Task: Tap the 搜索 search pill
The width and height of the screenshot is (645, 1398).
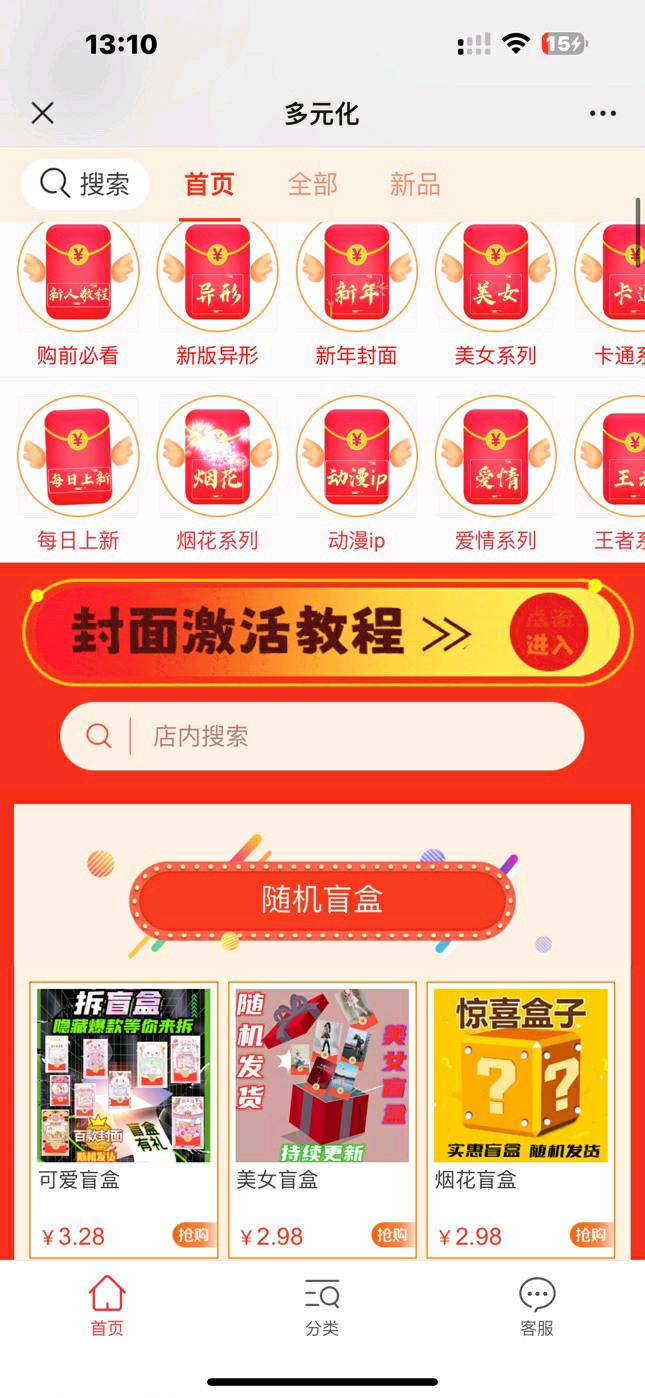Action: pyautogui.click(x=85, y=184)
